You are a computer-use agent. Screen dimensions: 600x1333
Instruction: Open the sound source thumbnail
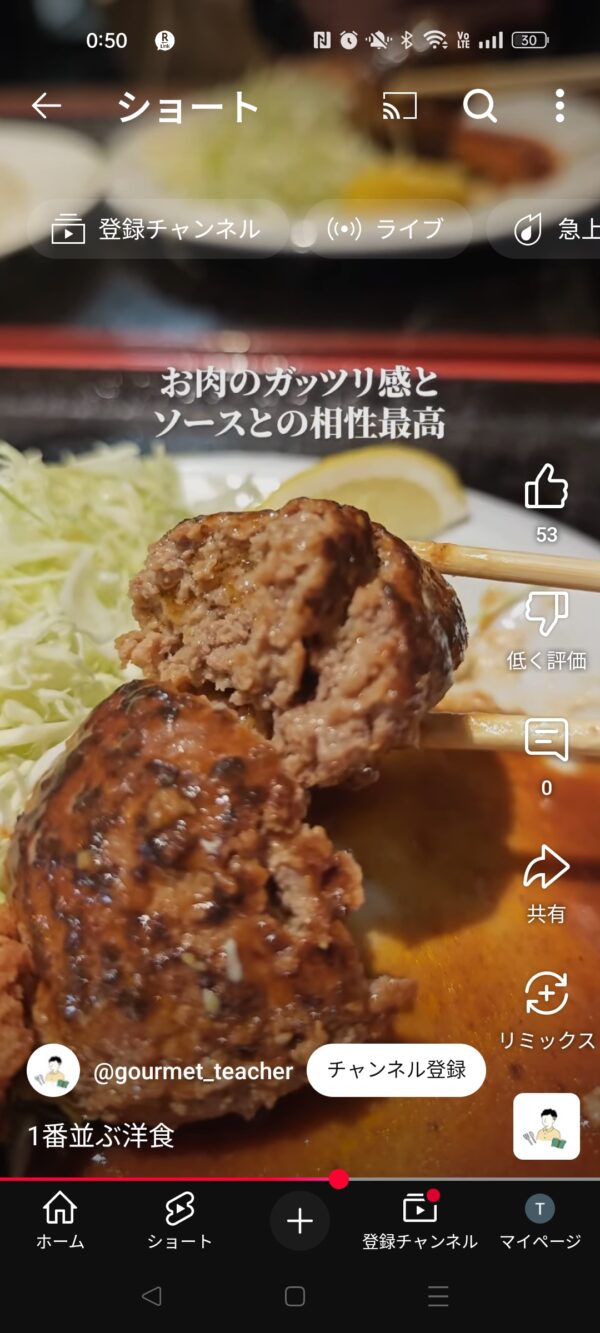(x=546, y=1126)
